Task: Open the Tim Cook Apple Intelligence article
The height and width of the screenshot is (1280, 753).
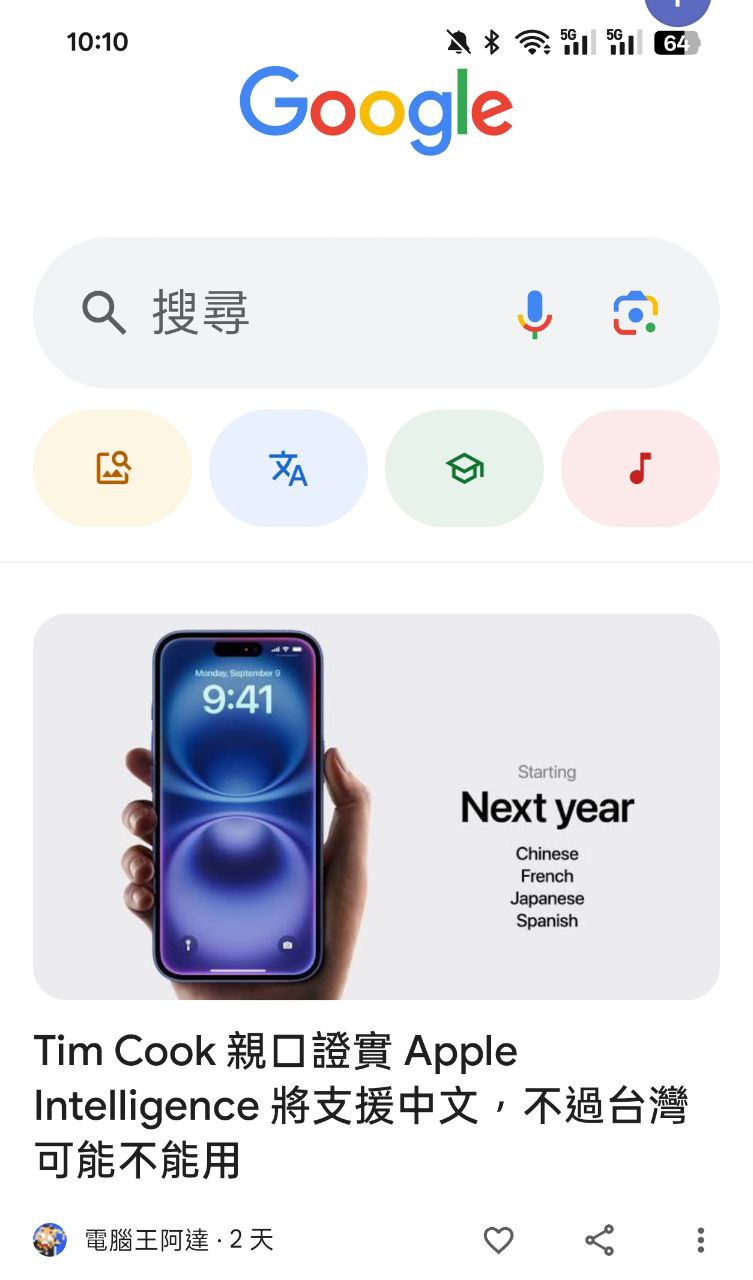Action: pos(360,1105)
